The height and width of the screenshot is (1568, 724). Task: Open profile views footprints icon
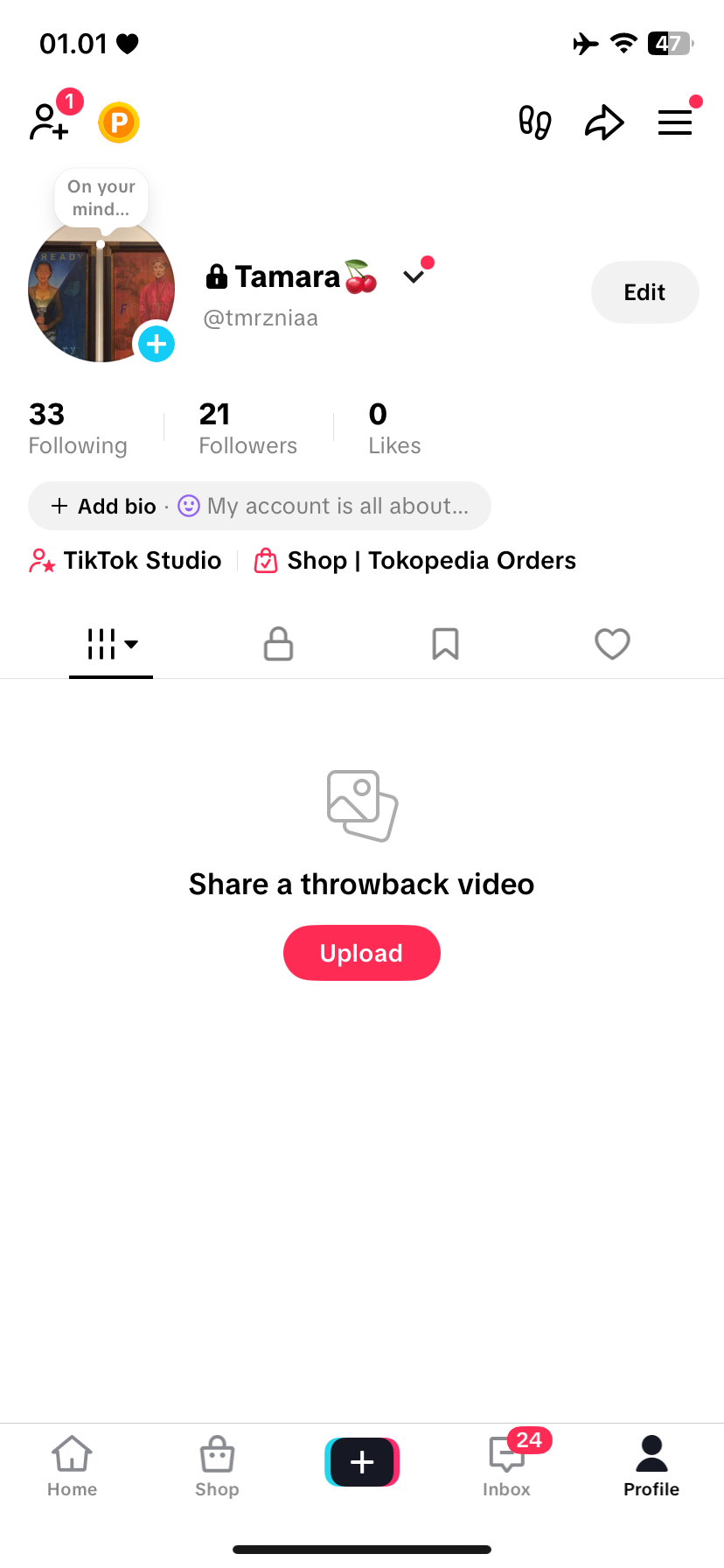click(534, 122)
